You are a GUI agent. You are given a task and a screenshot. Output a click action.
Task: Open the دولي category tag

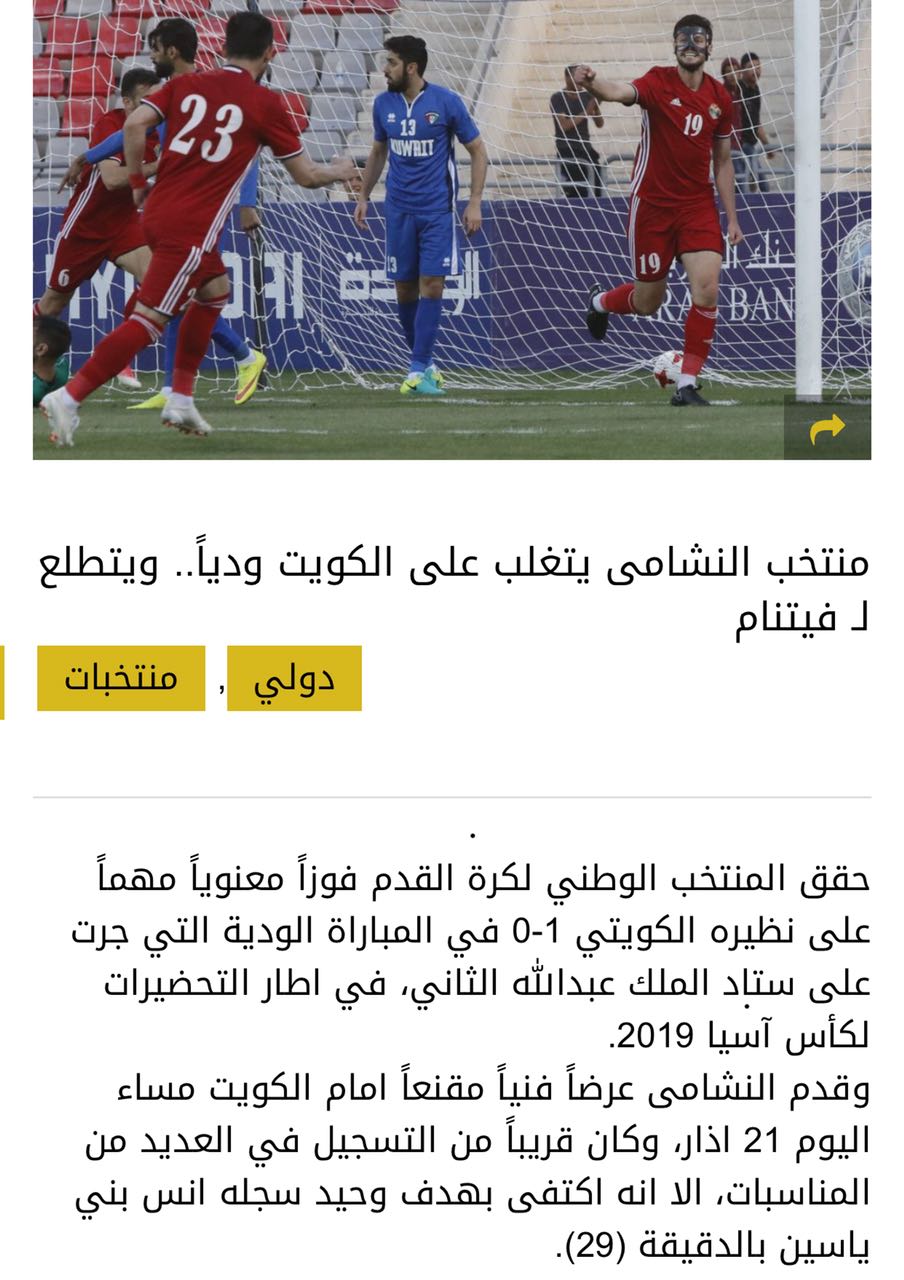click(x=294, y=679)
